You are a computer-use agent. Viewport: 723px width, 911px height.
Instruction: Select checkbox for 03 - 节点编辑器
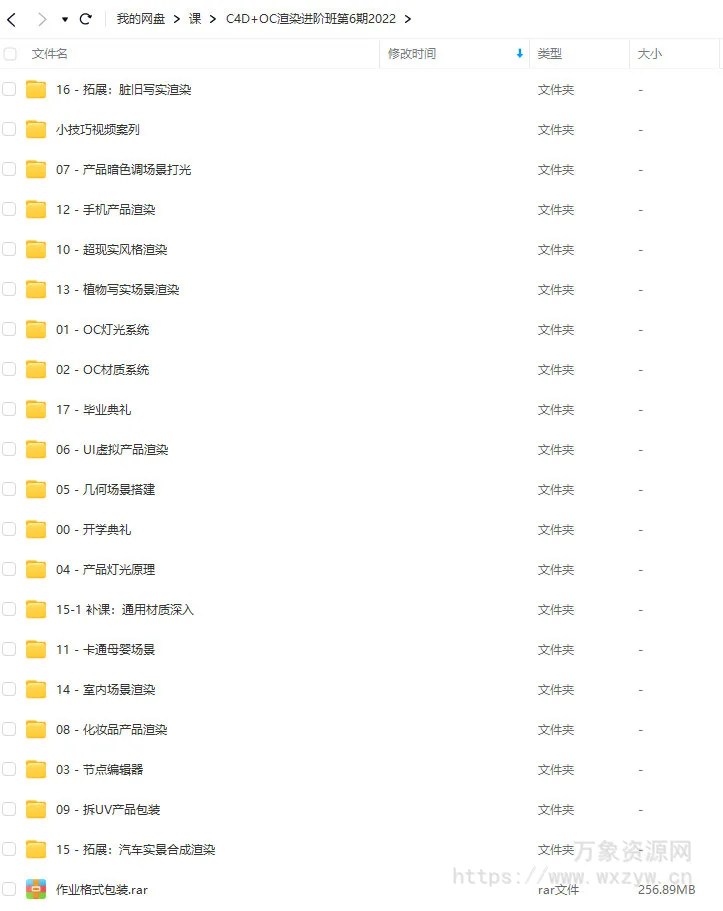pyautogui.click(x=9, y=769)
